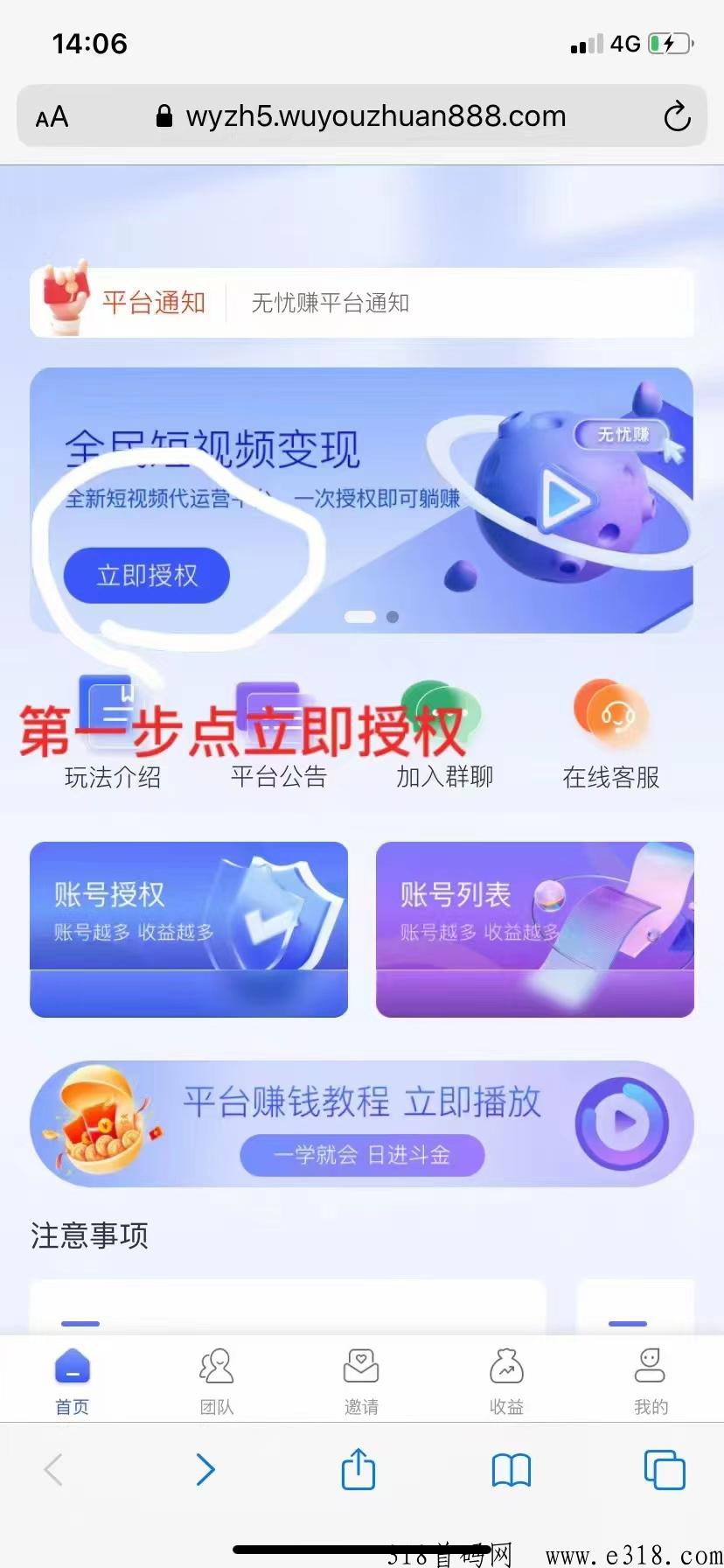Open the 账号列表 card
Screen dimensions: 724x1568
pos(535,929)
